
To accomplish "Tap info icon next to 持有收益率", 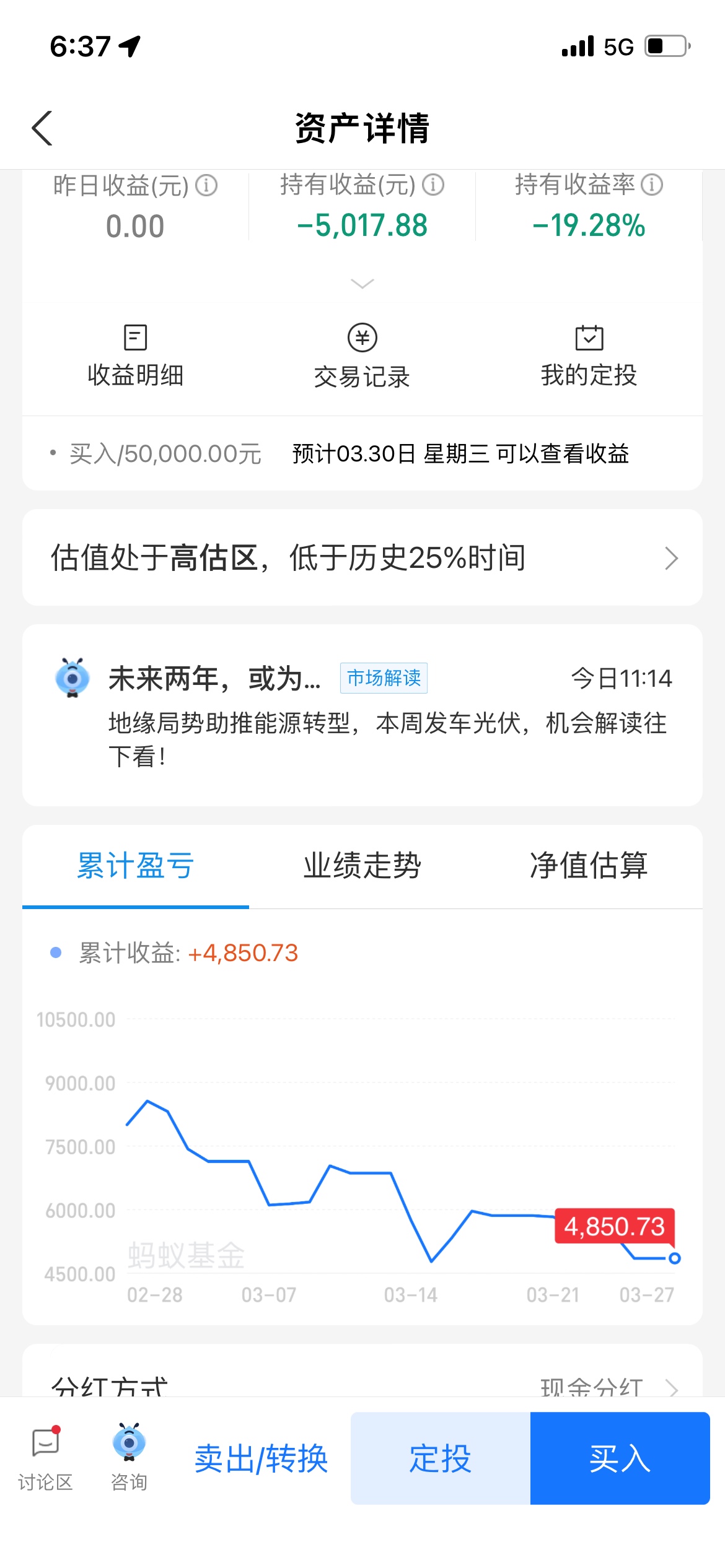I will coord(652,185).
